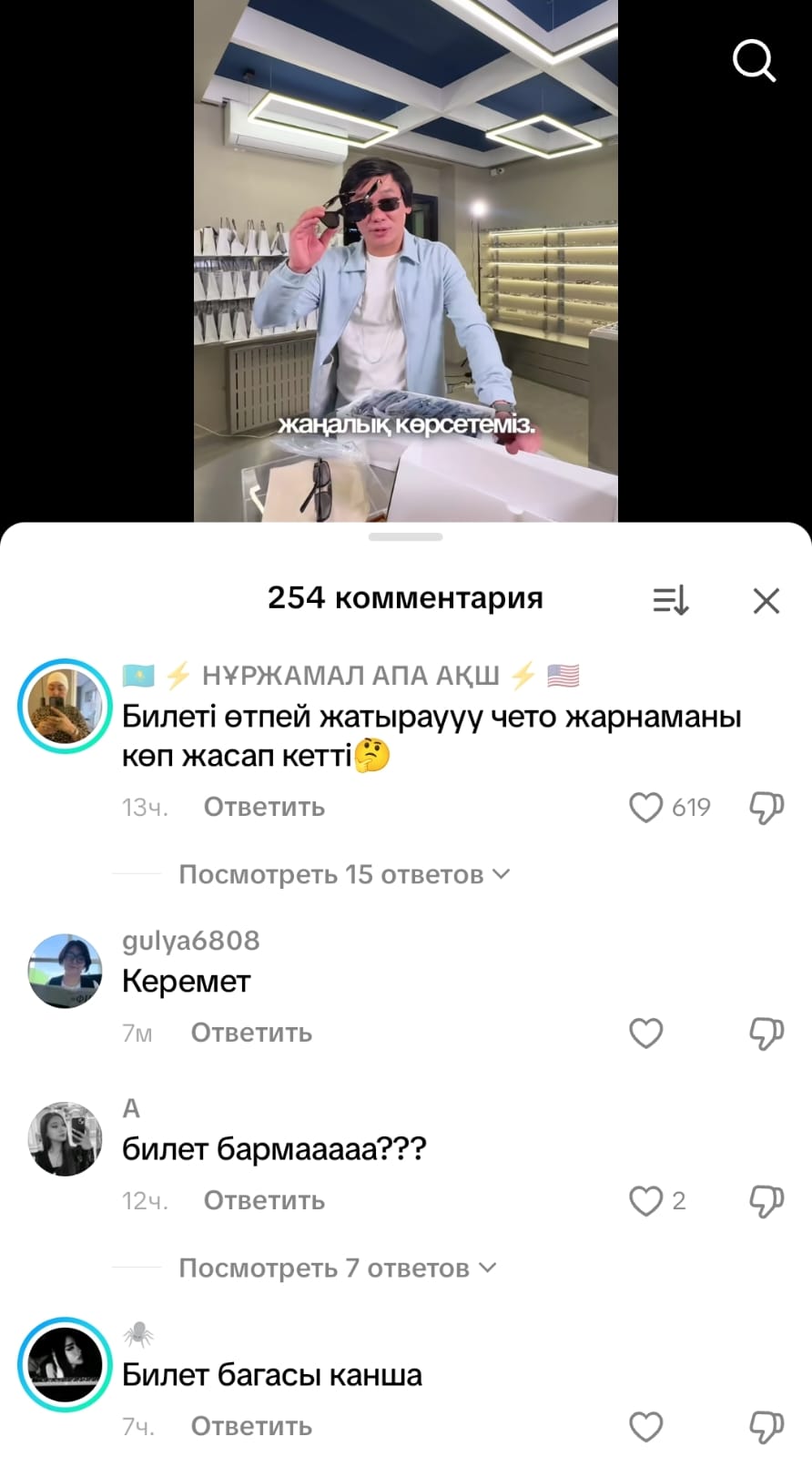Dislike the 'Керемет' comment
This screenshot has width=812, height=1457.
[766, 1032]
